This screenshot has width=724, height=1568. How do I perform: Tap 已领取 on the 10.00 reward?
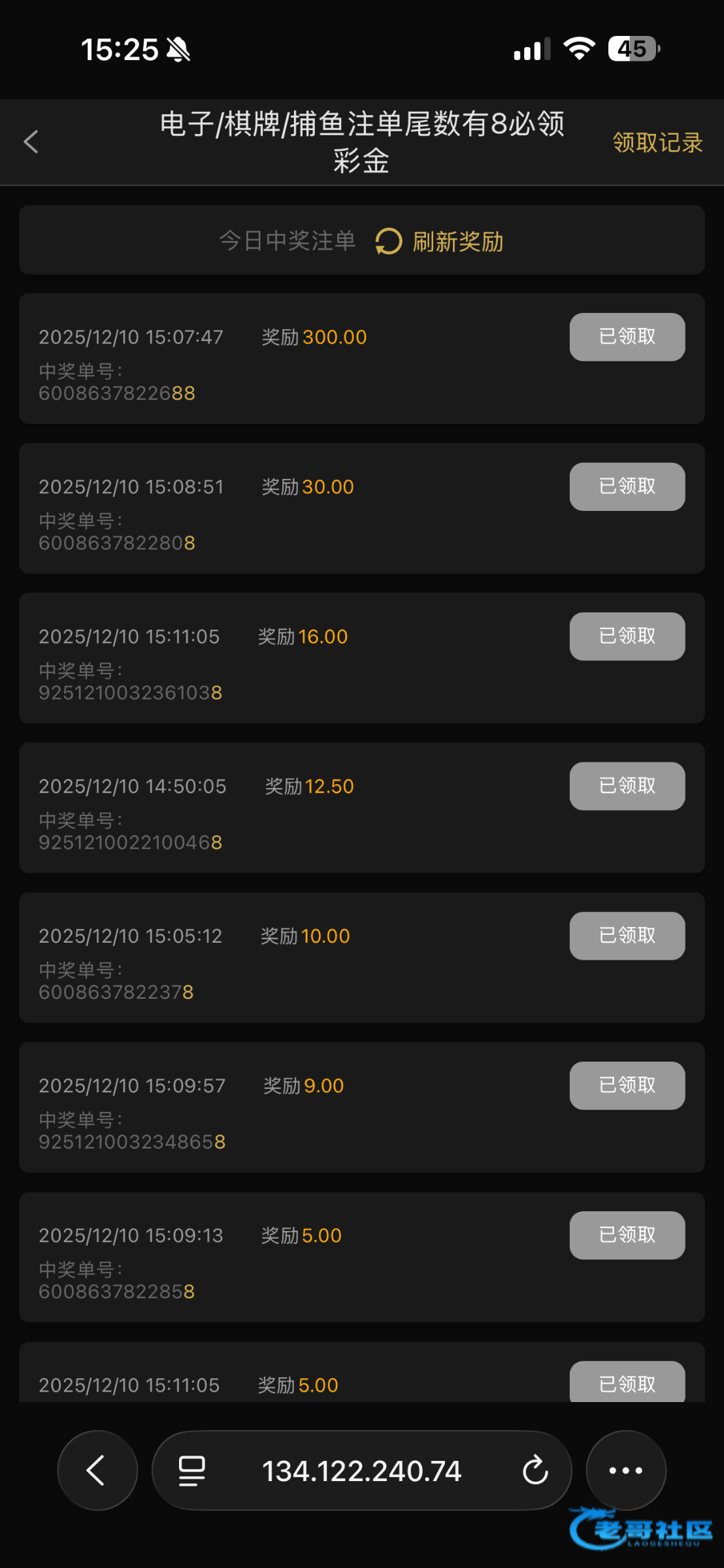click(627, 936)
